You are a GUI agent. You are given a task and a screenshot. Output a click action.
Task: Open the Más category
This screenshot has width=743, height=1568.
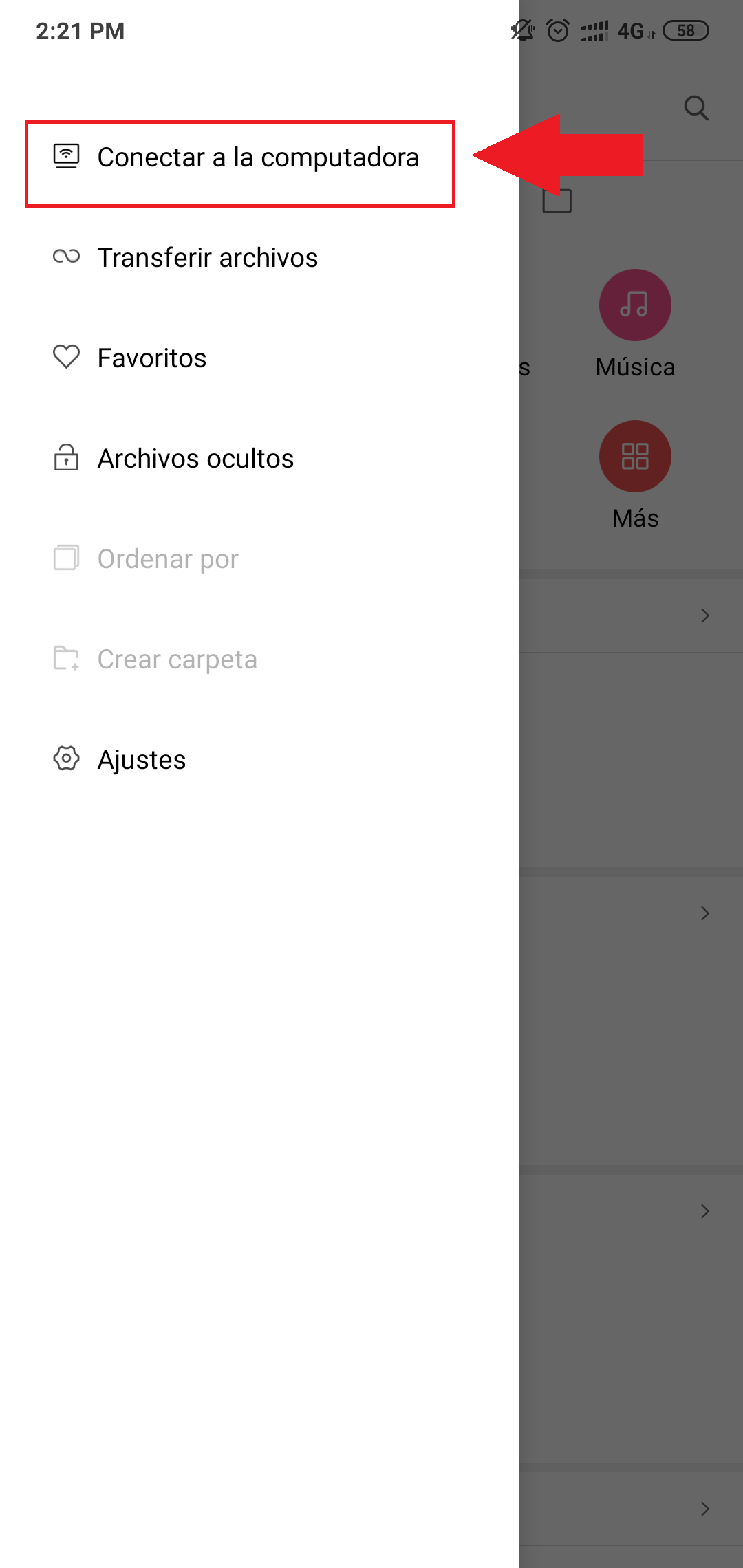point(634,457)
